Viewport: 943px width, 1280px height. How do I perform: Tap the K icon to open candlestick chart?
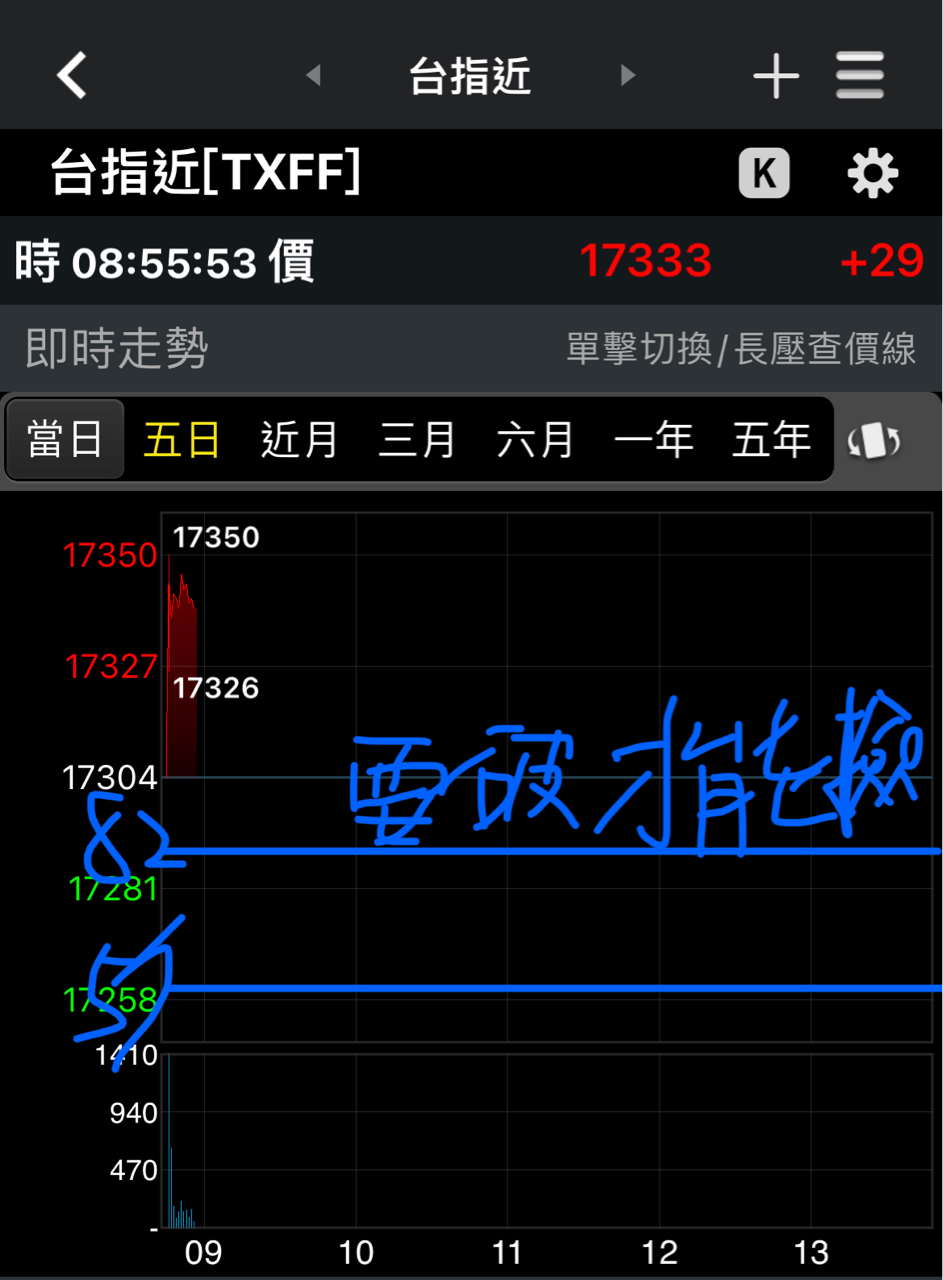click(763, 173)
